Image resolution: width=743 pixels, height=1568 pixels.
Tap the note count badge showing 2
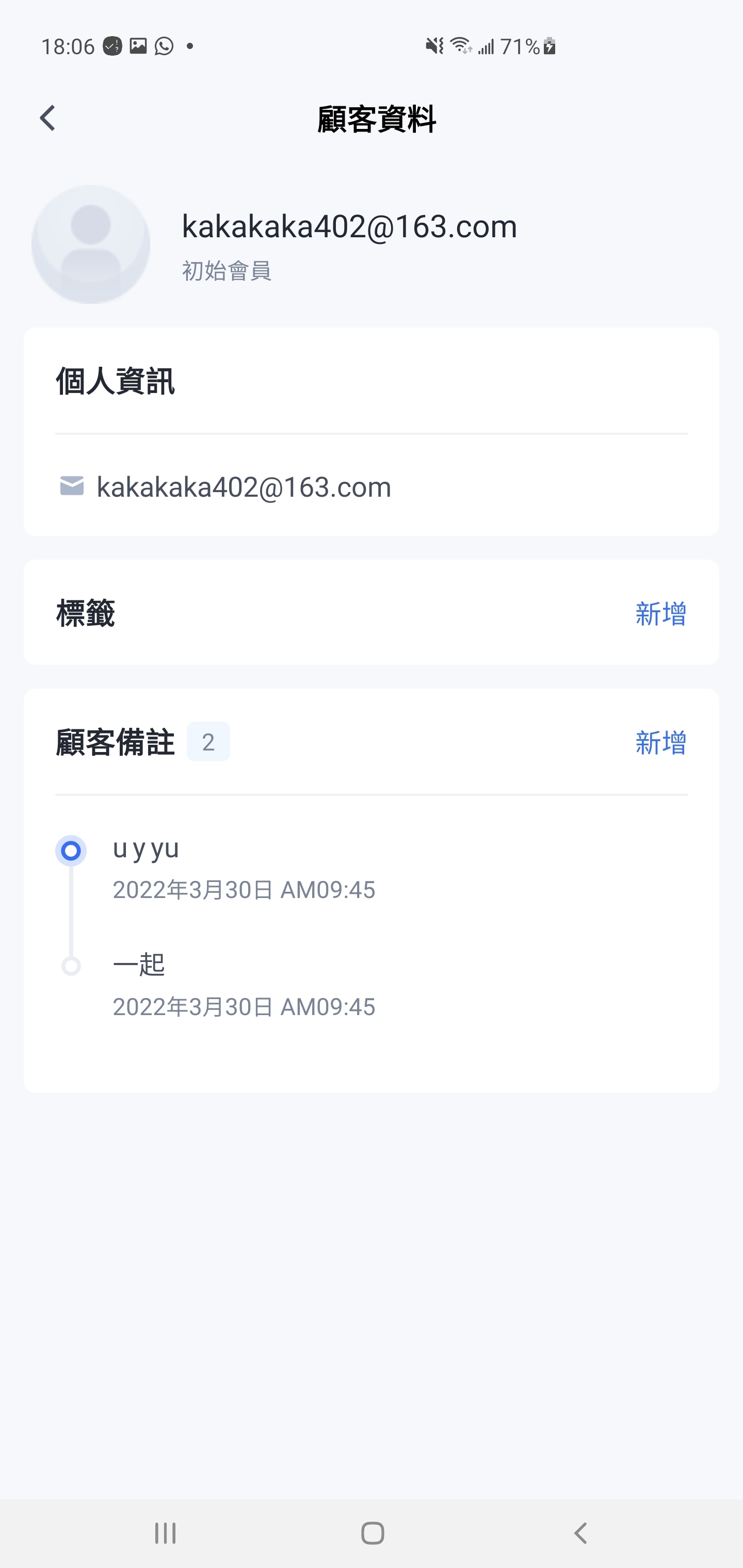point(207,742)
